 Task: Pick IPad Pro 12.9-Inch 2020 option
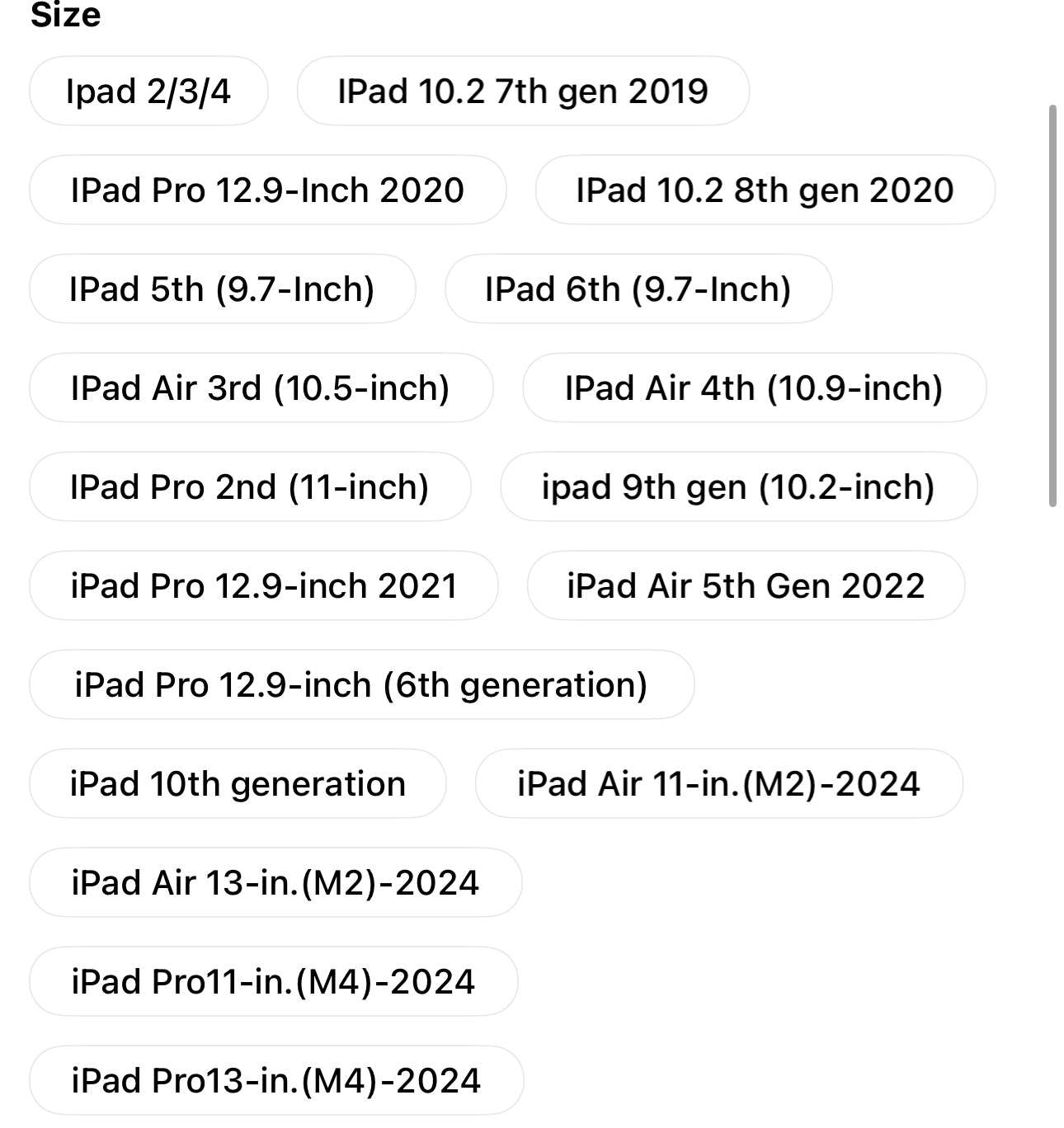tap(267, 190)
